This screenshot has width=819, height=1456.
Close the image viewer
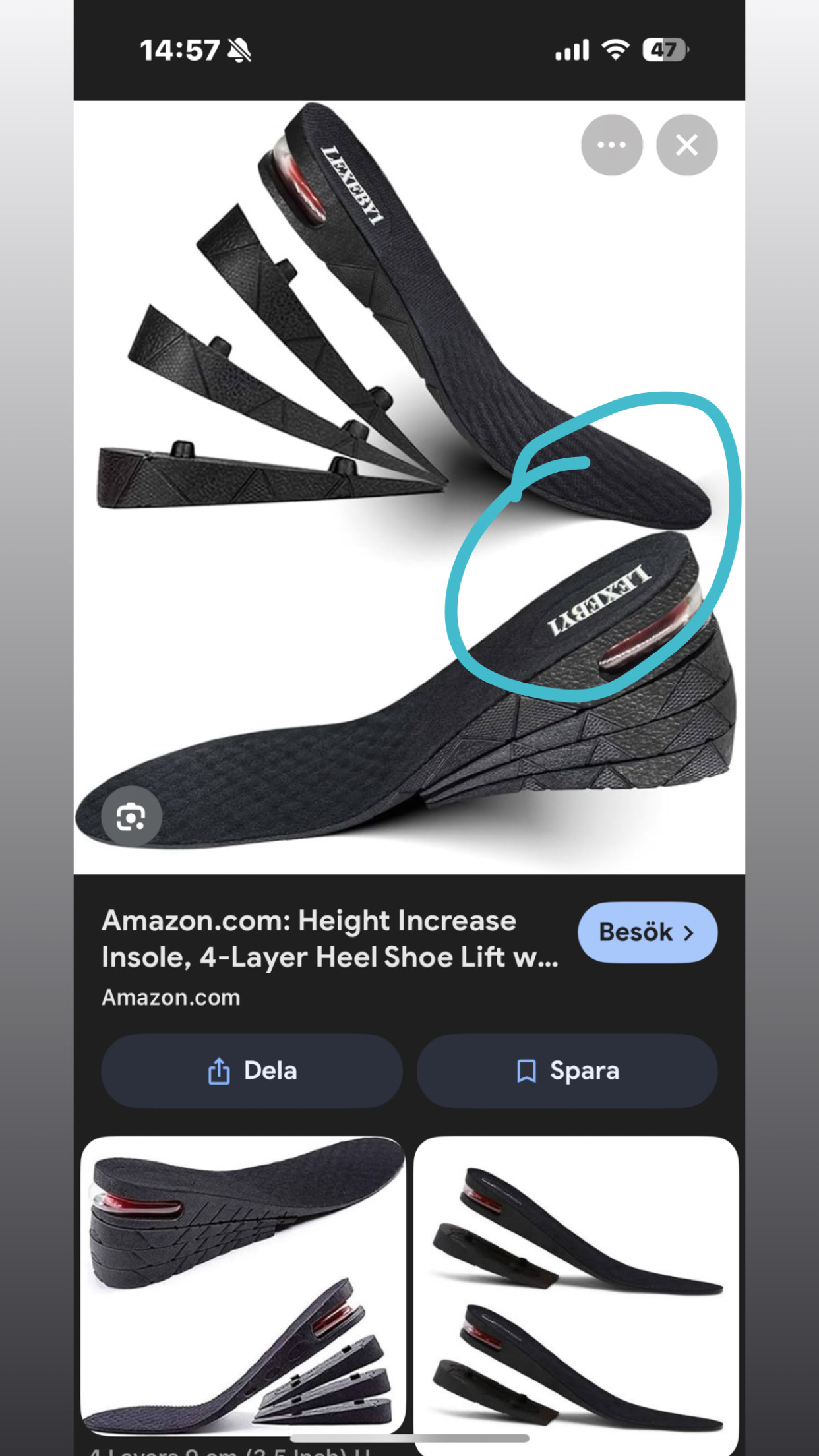click(686, 145)
